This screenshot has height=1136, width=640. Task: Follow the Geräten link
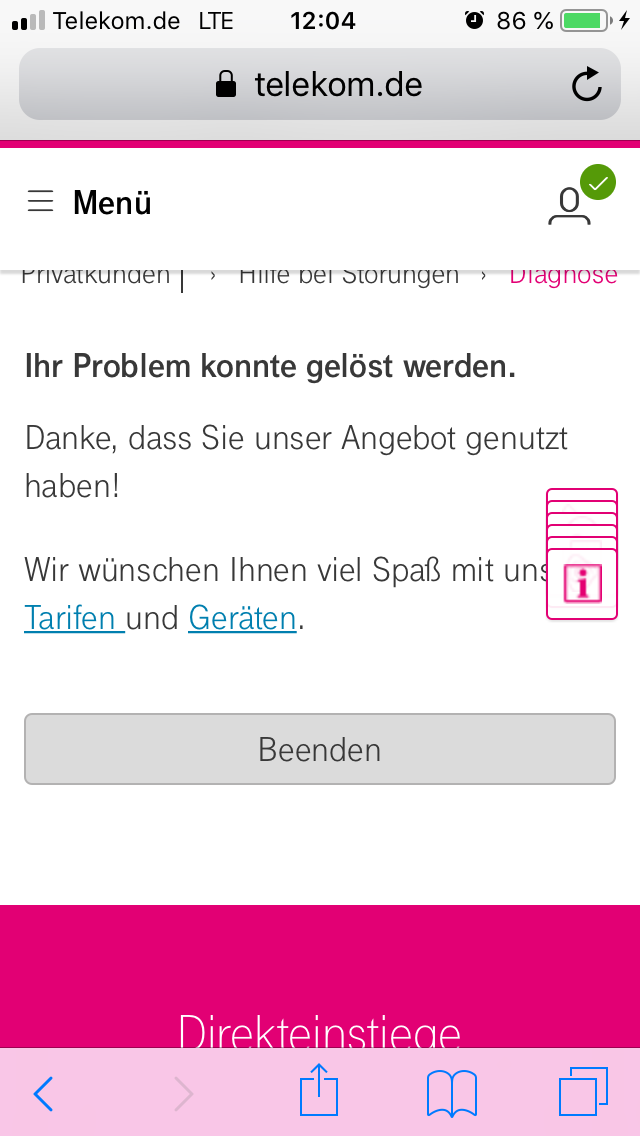[242, 618]
